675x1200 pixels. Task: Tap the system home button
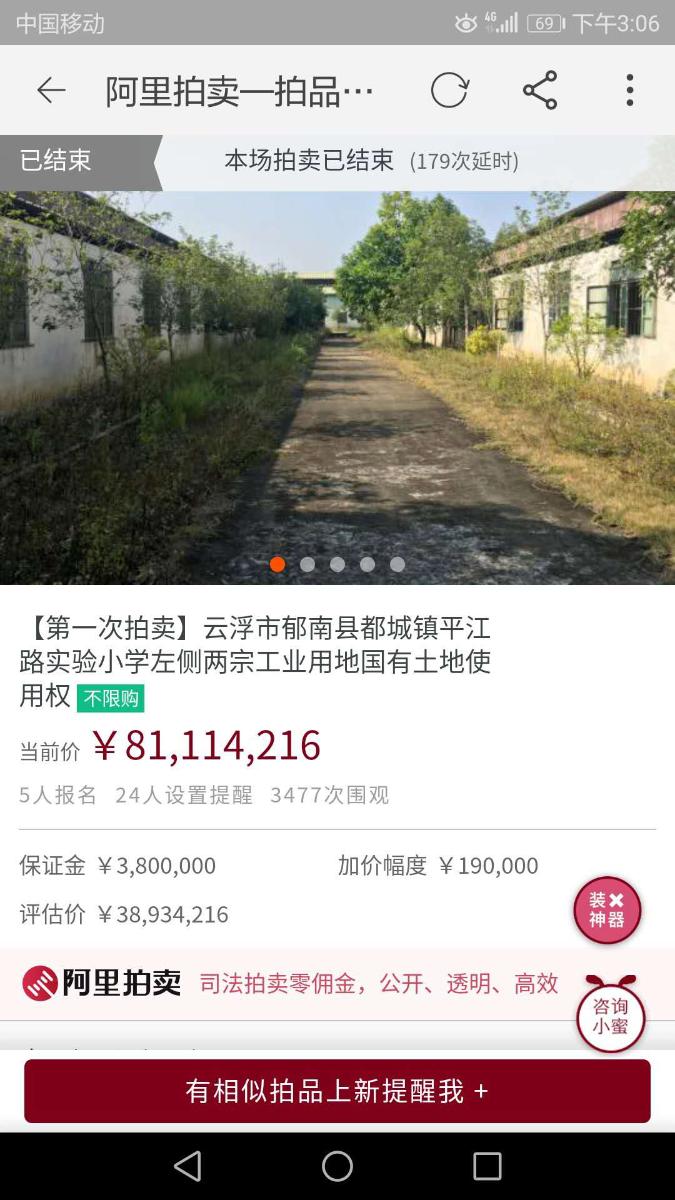click(x=337, y=1166)
